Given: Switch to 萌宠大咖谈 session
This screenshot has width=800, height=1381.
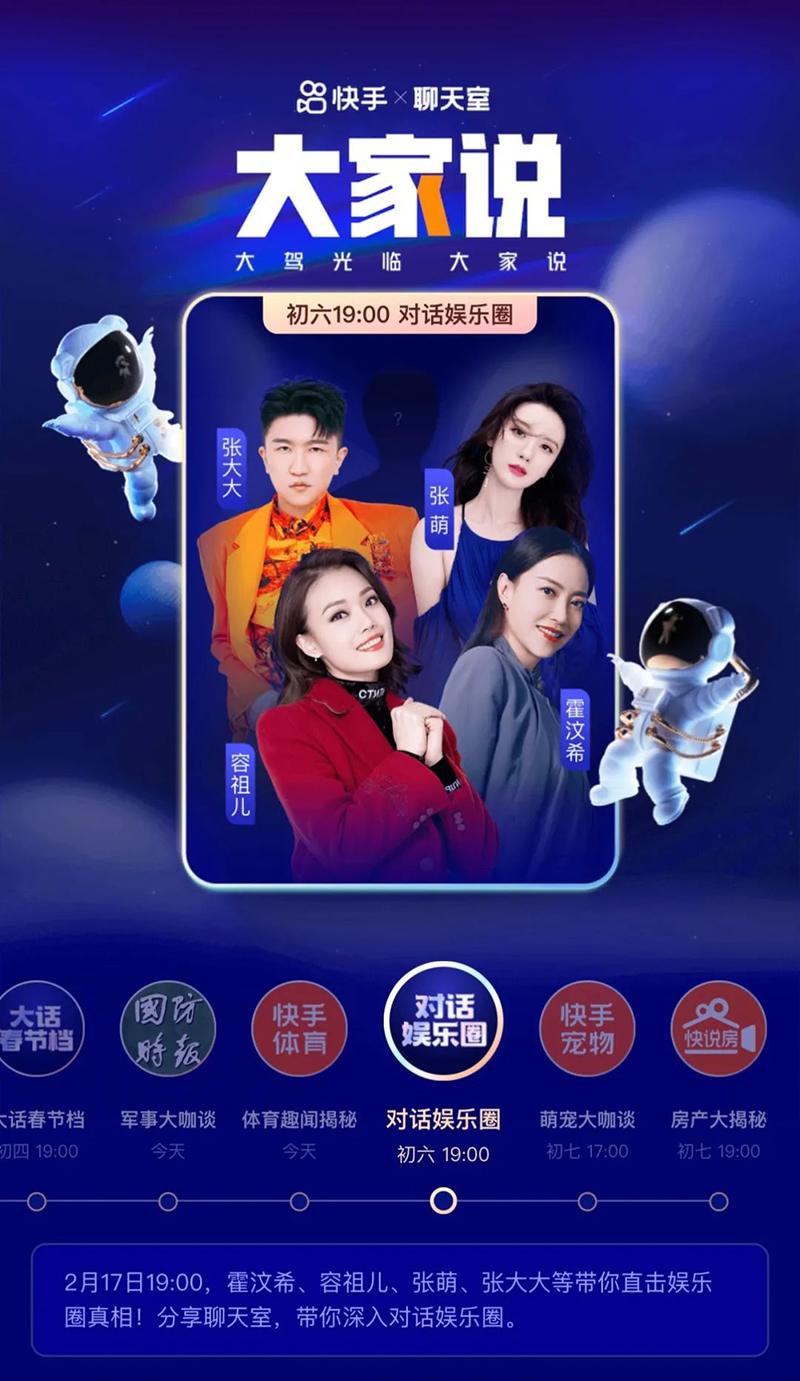Looking at the screenshot, I should (587, 1029).
